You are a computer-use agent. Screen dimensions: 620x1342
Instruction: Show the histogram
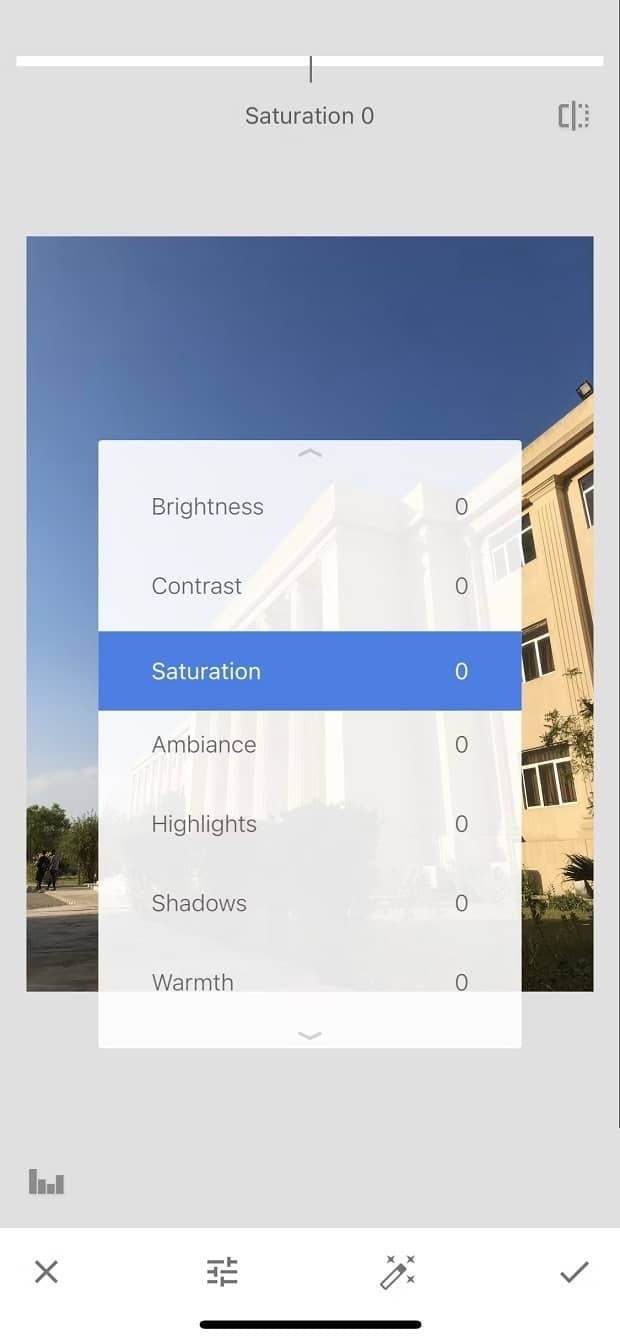click(x=46, y=1182)
